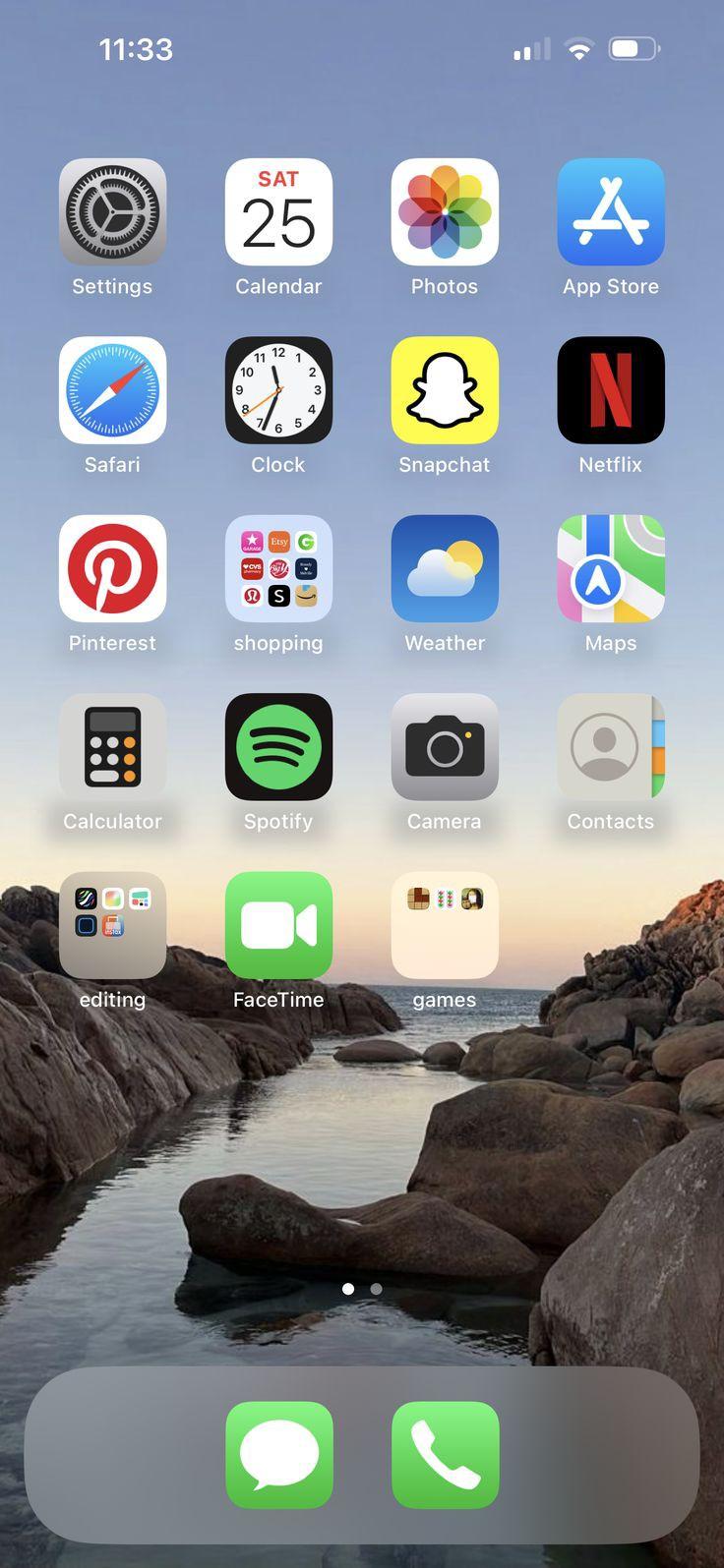The image size is (724, 1568).
Task: Open the Clock app
Action: [278, 390]
